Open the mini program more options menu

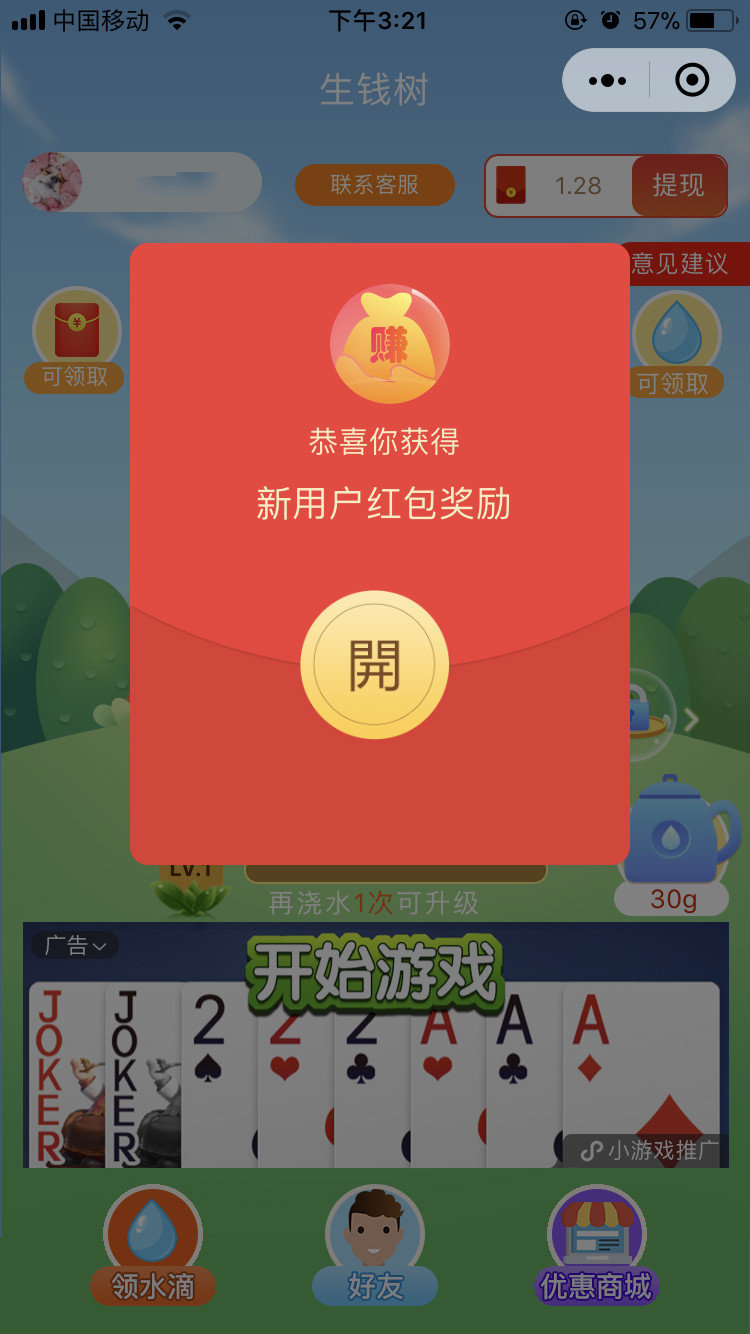tap(608, 80)
